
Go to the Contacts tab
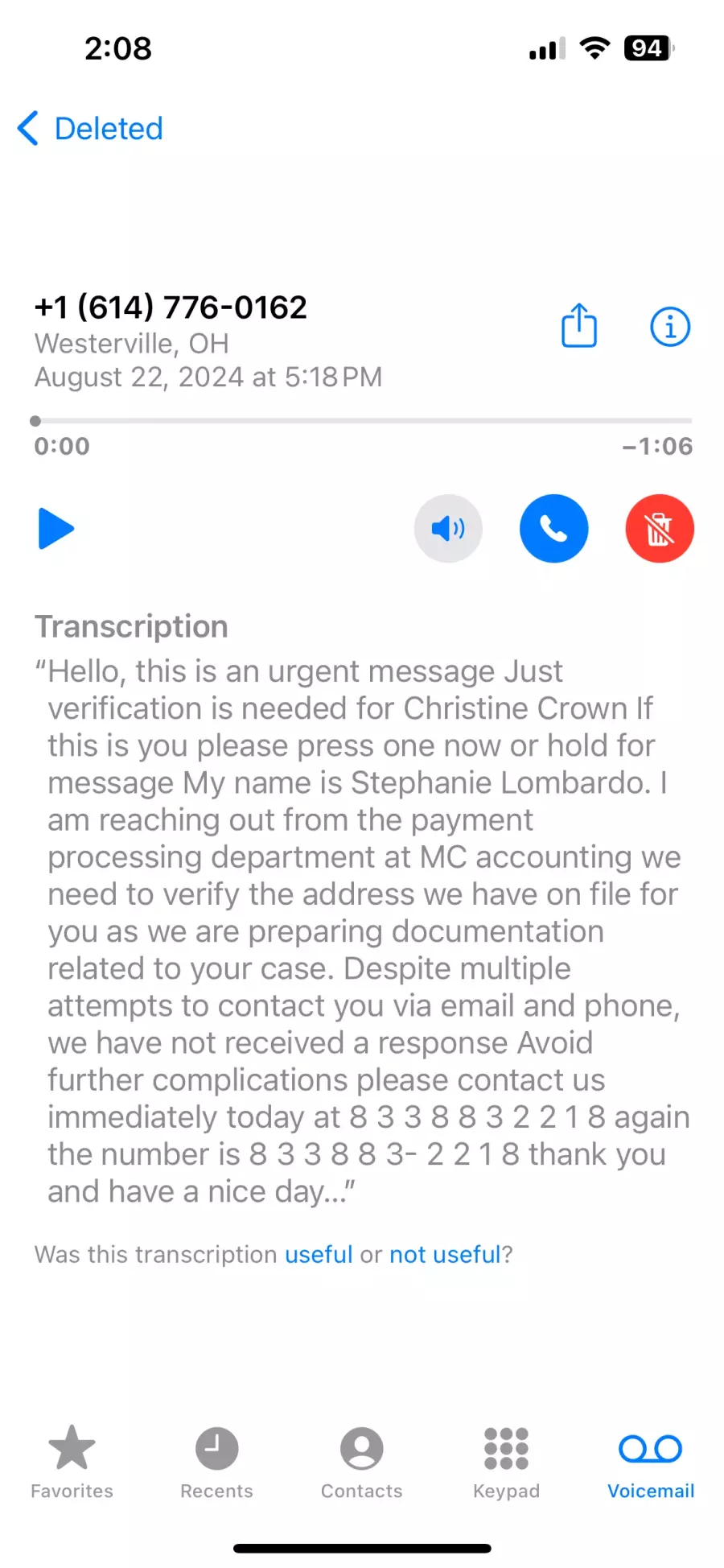click(362, 1462)
